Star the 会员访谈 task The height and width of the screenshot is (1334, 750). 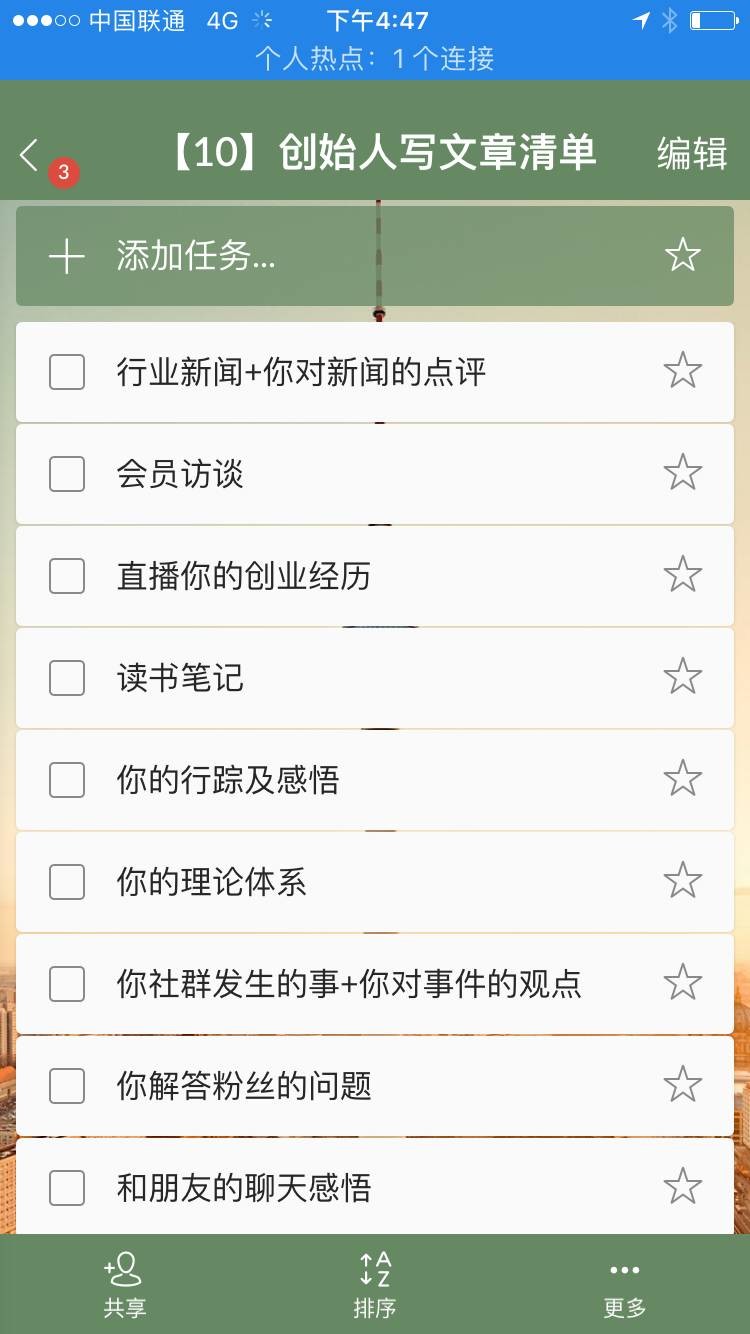pos(683,472)
